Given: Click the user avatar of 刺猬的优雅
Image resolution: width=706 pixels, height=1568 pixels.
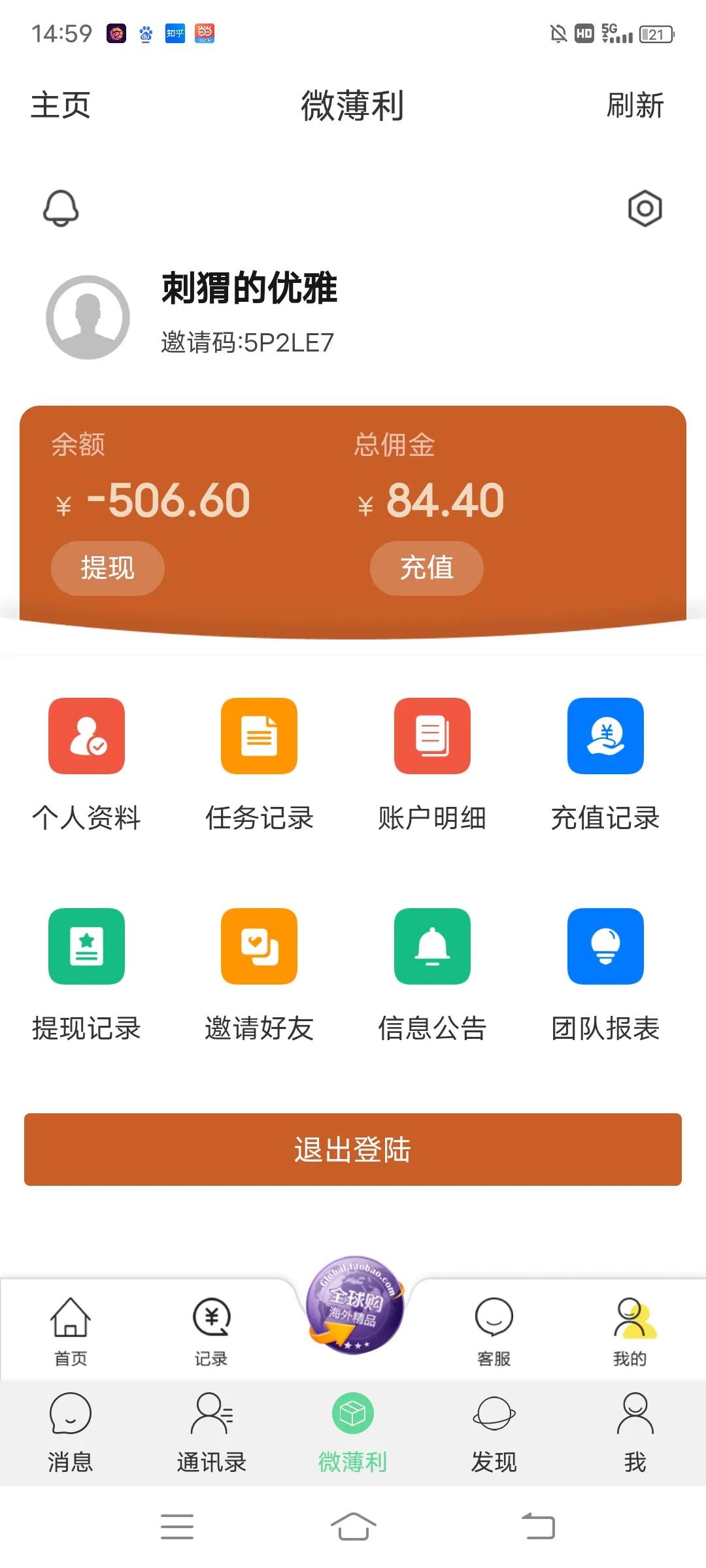Looking at the screenshot, I should point(87,318).
